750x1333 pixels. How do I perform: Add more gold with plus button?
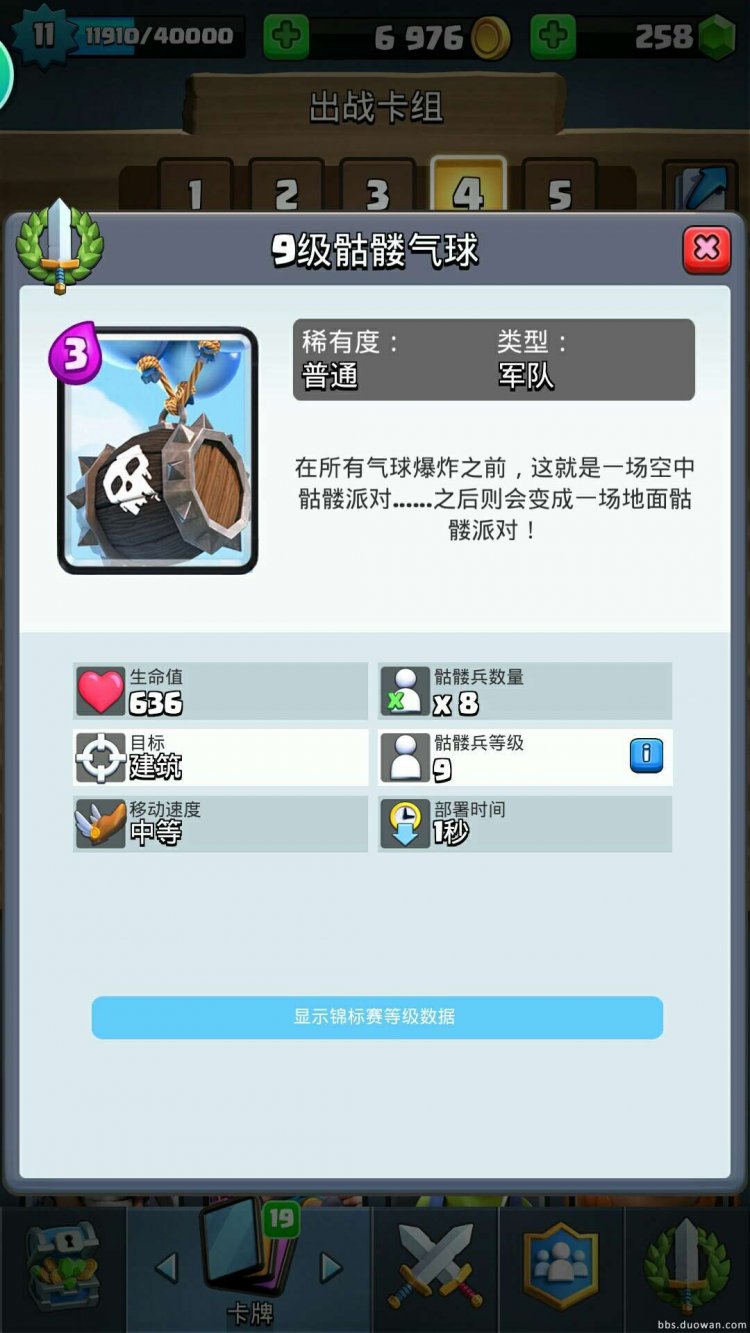(x=285, y=38)
